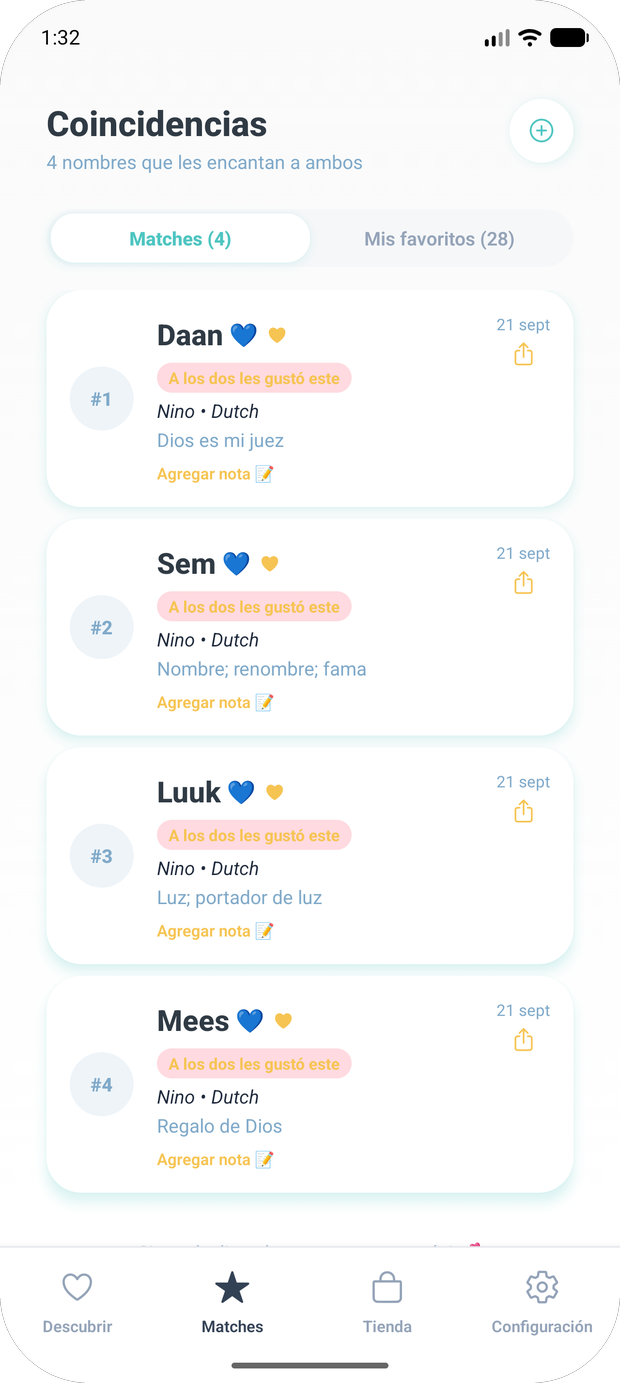Add a note to Sem
This screenshot has width=620, height=1383.
click(215, 703)
